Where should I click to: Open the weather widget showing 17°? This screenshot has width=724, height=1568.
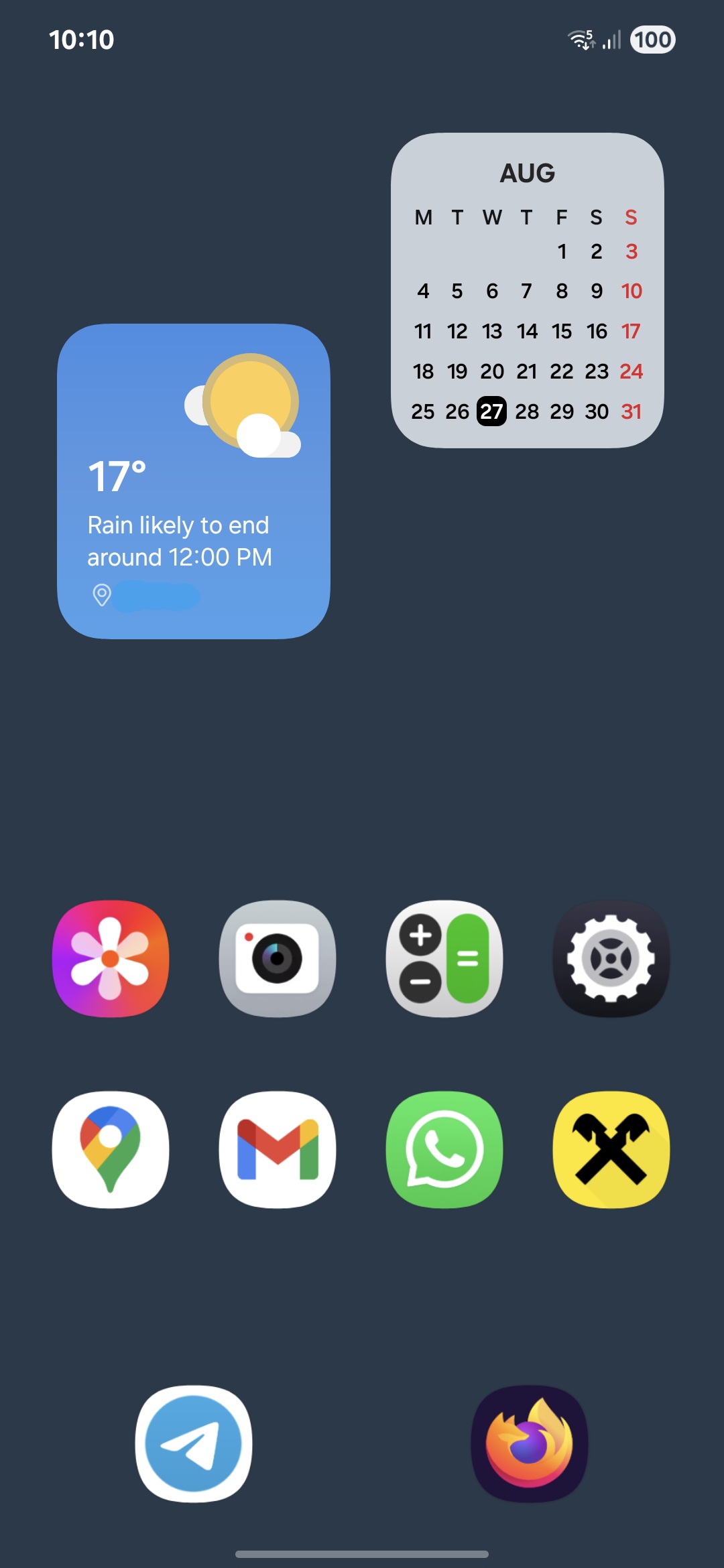coord(194,481)
